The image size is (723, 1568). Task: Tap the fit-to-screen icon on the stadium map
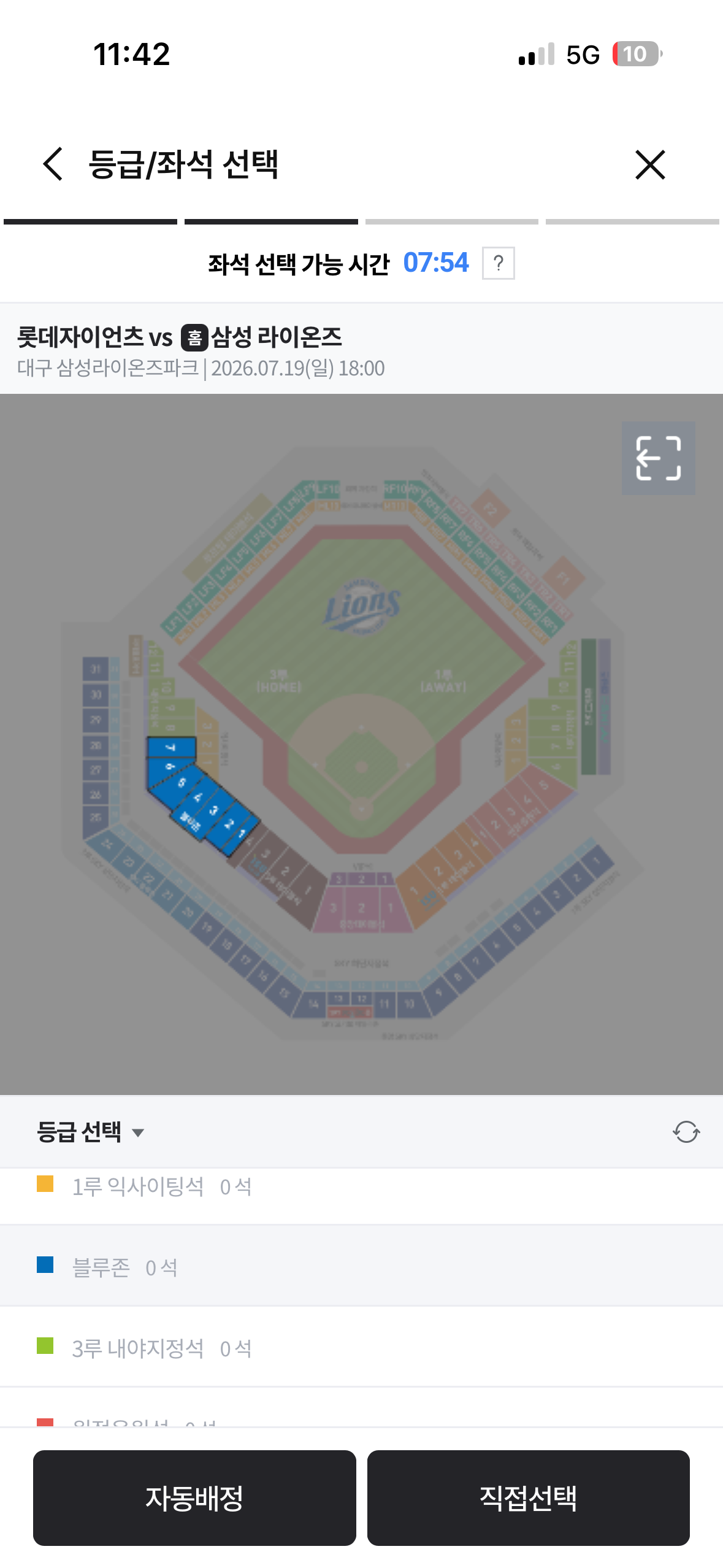[x=659, y=458]
